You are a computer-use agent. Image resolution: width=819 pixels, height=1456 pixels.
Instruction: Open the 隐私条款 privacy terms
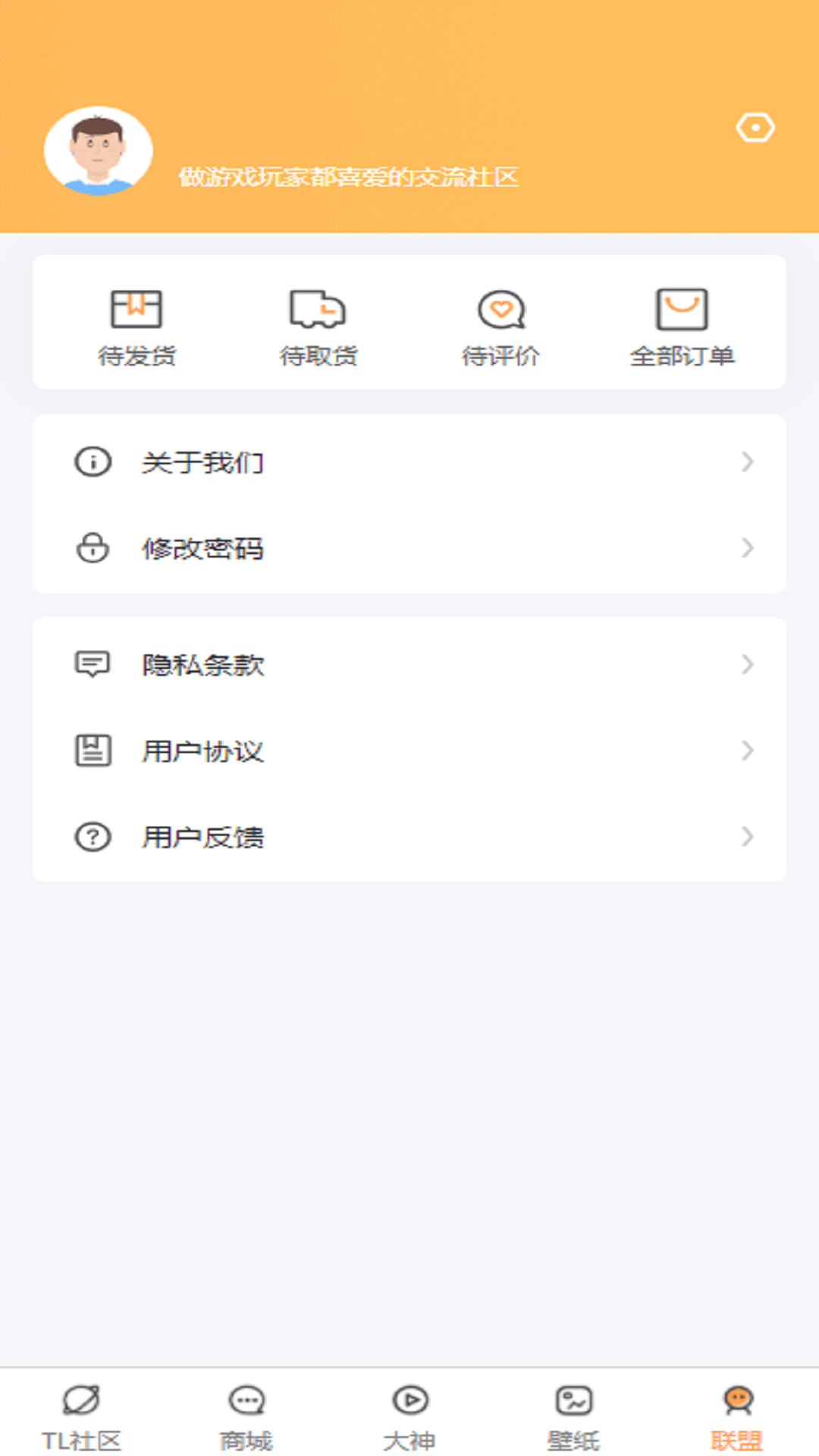409,664
